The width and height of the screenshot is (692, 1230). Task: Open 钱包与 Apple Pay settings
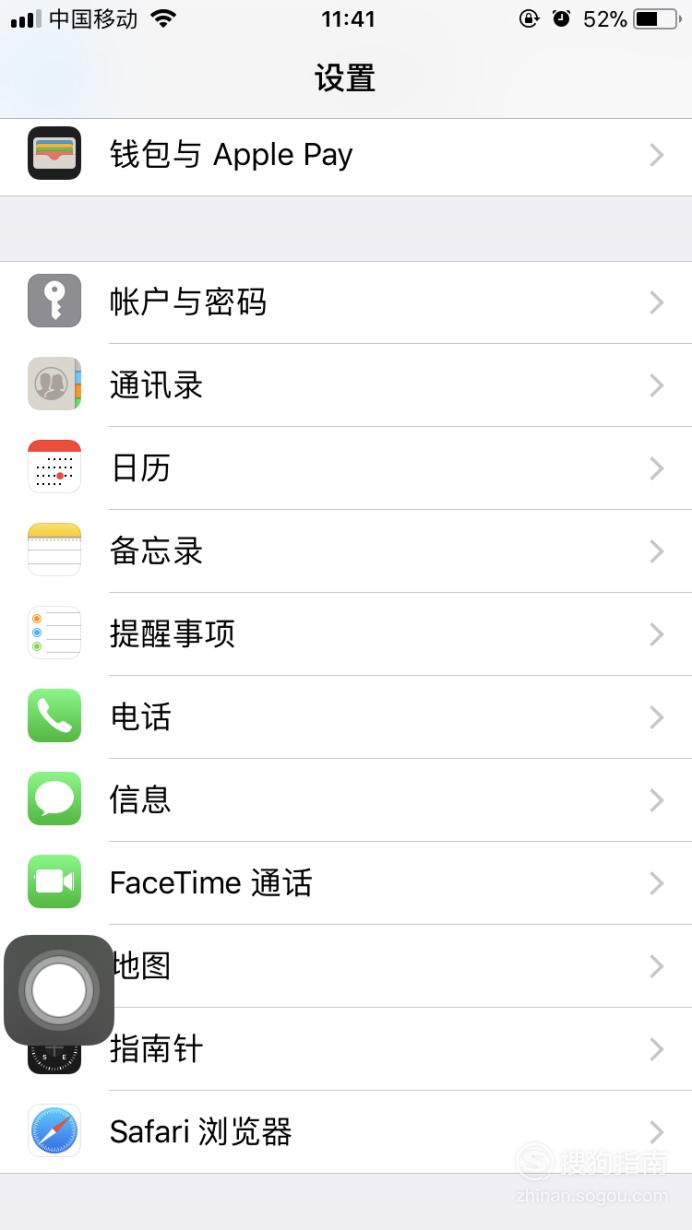346,157
